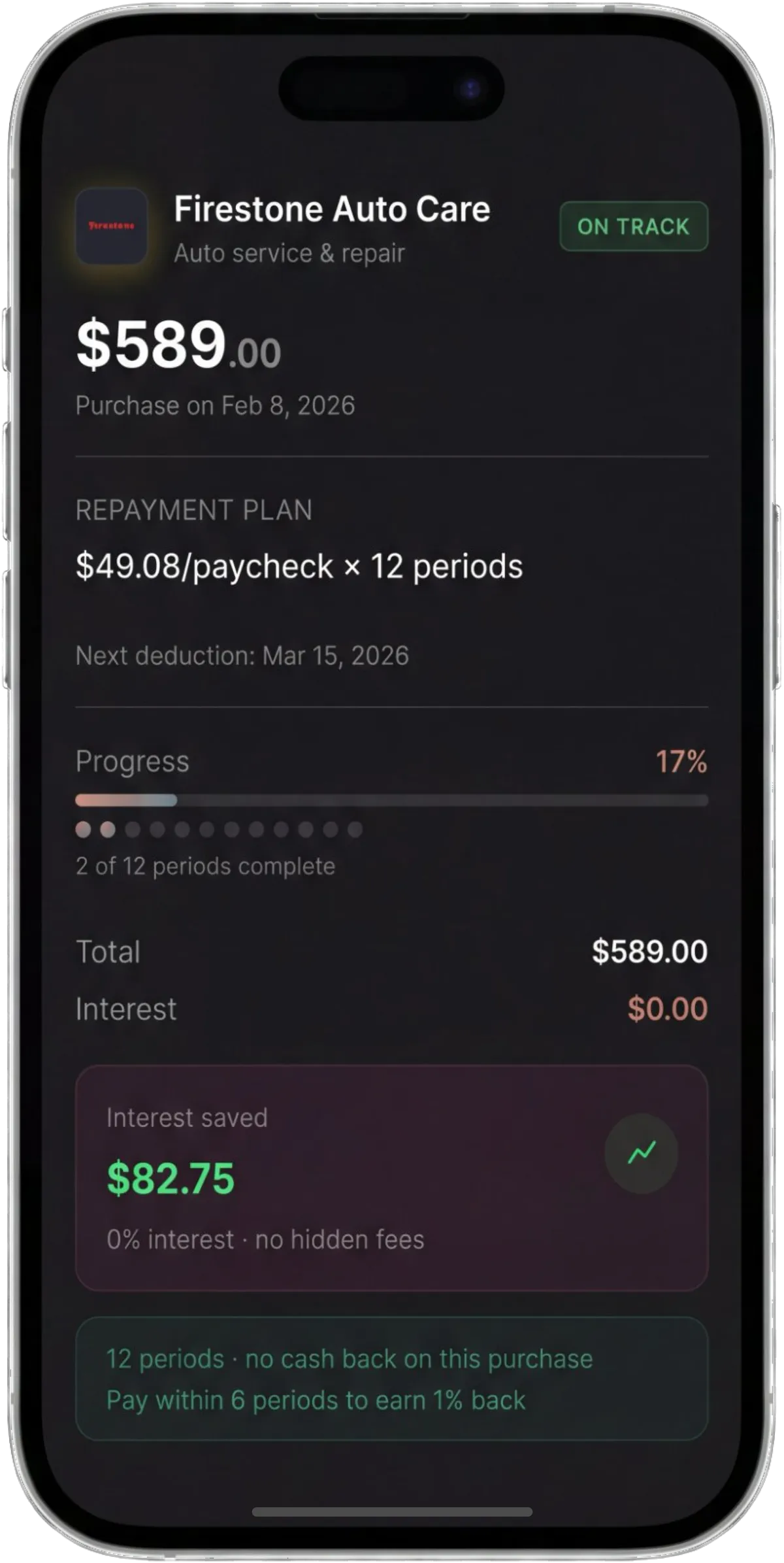Screen dimensions: 784x1563
Task: Open the $49.08 per paycheck plan details
Action: [x=299, y=567]
